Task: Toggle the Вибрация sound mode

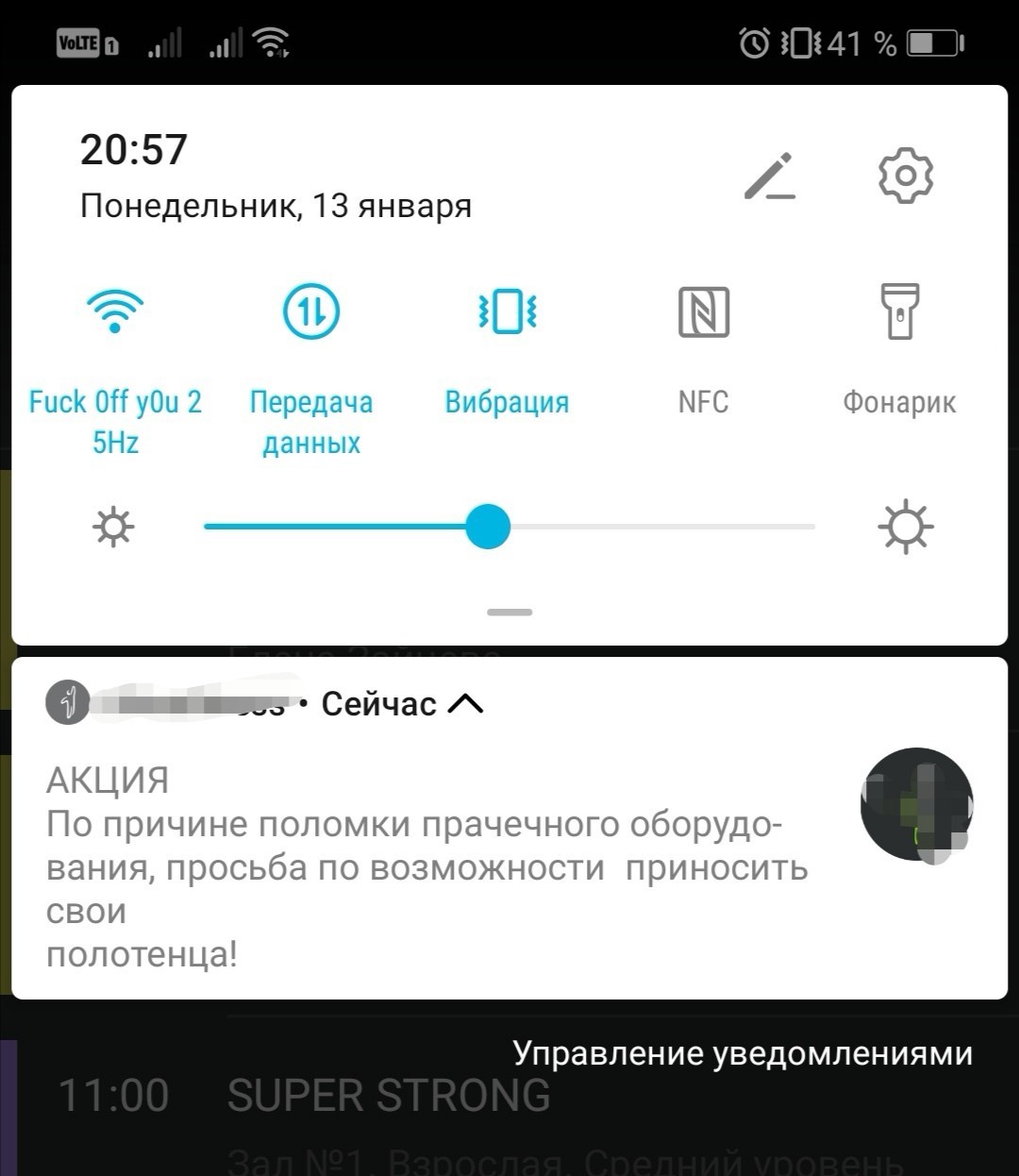Action: tap(508, 311)
